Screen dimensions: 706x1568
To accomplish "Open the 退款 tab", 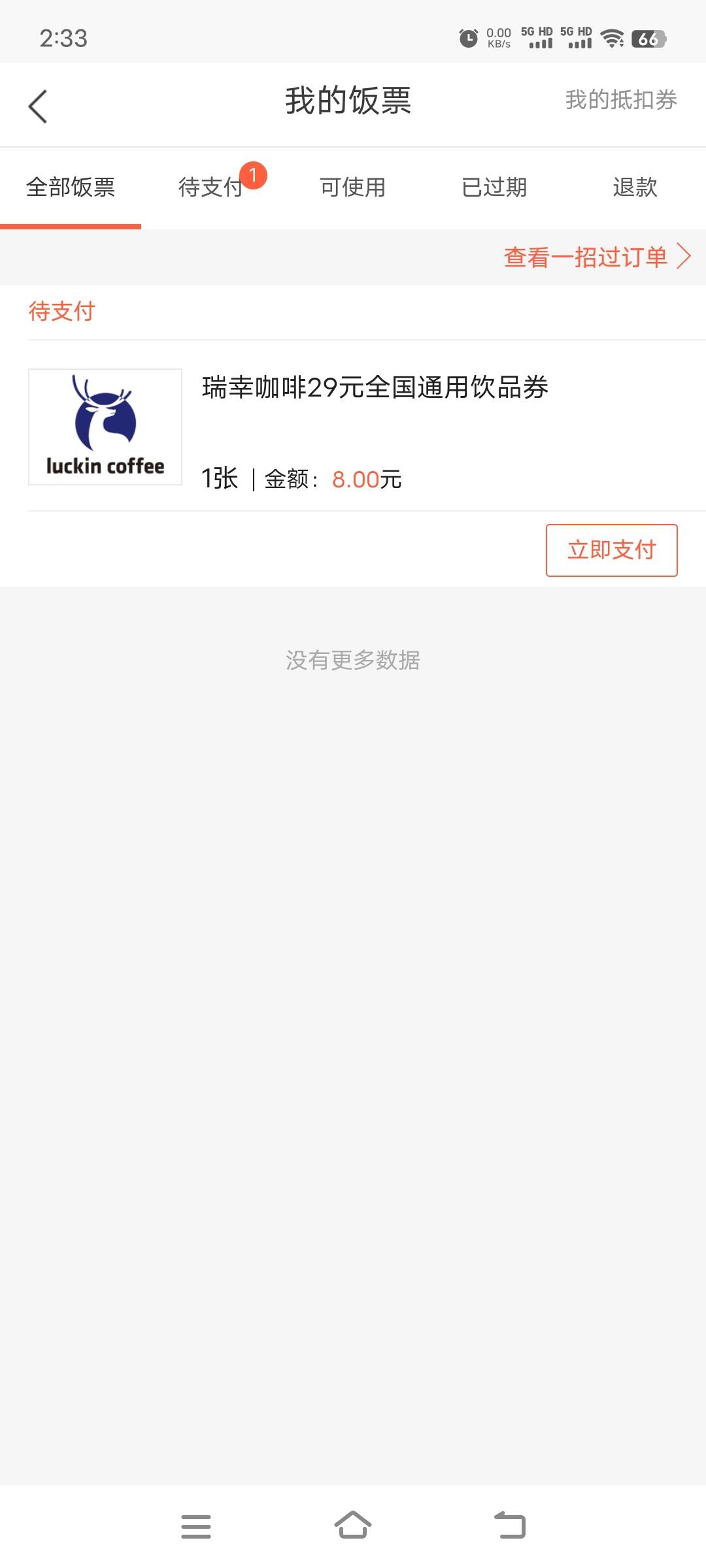I will [x=635, y=188].
